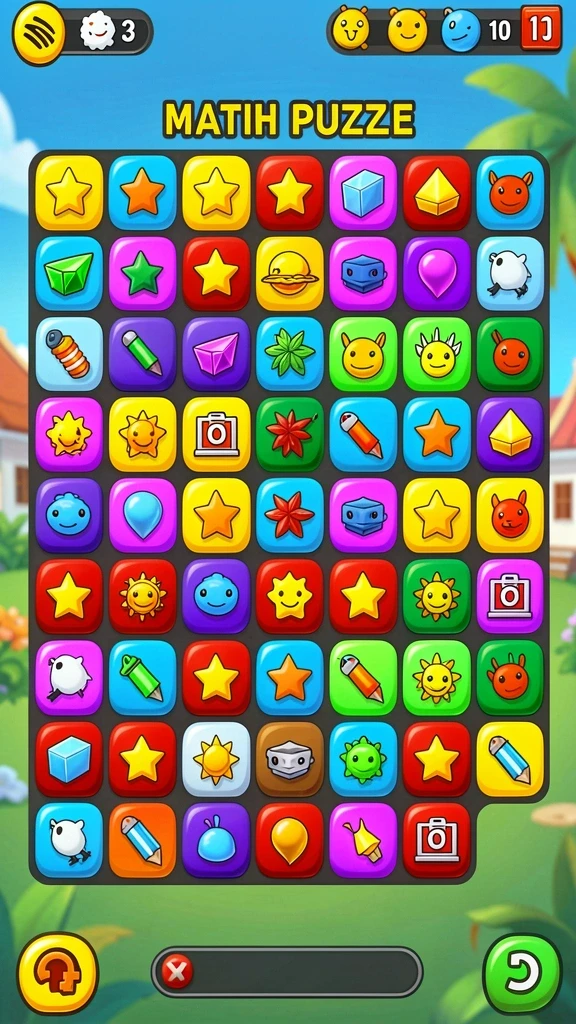Tap the green spiky creature tile
The height and width of the screenshot is (1024, 576).
click(363, 760)
